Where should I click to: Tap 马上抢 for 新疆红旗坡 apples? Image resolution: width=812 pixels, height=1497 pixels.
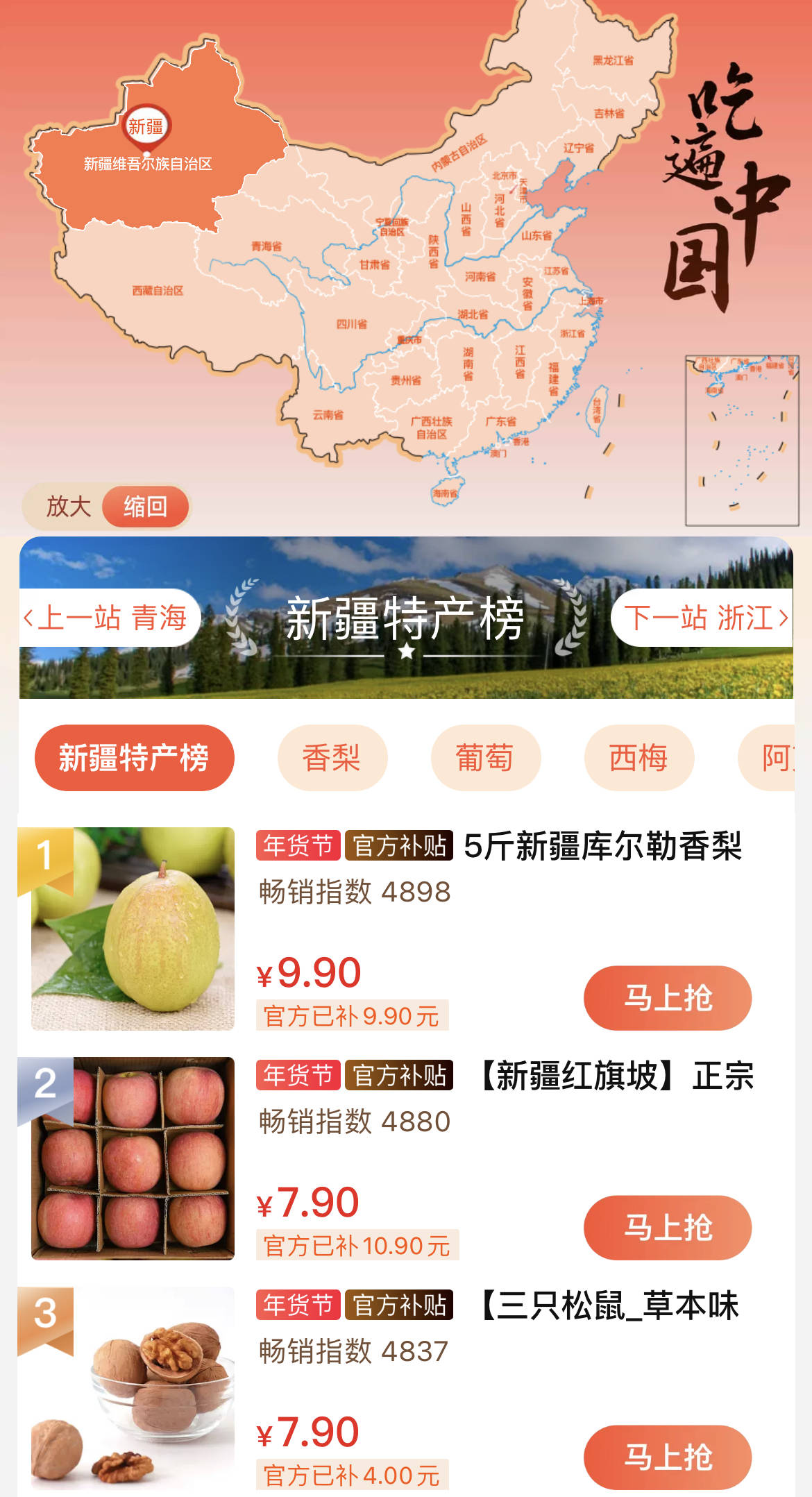click(668, 1227)
